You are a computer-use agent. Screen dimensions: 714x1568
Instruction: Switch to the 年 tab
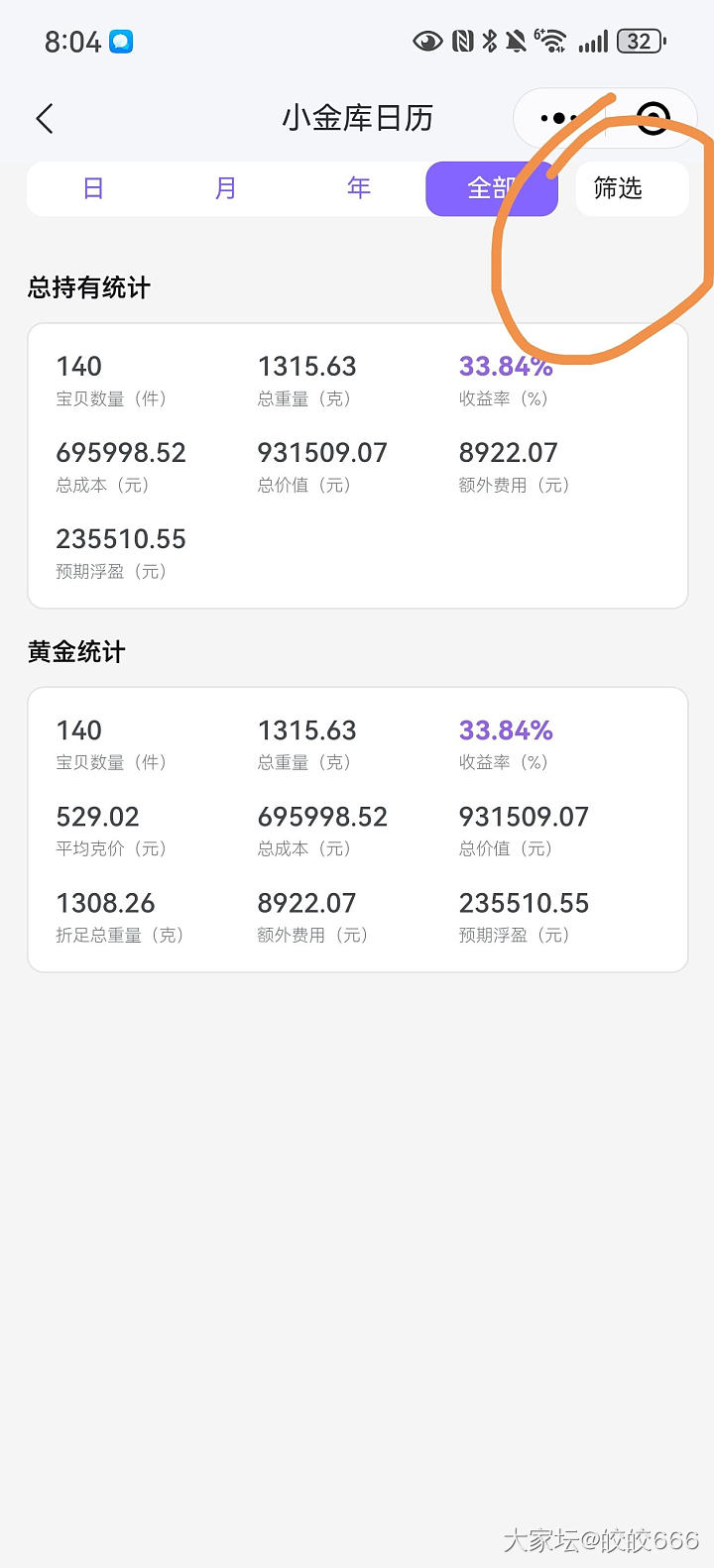[x=359, y=188]
